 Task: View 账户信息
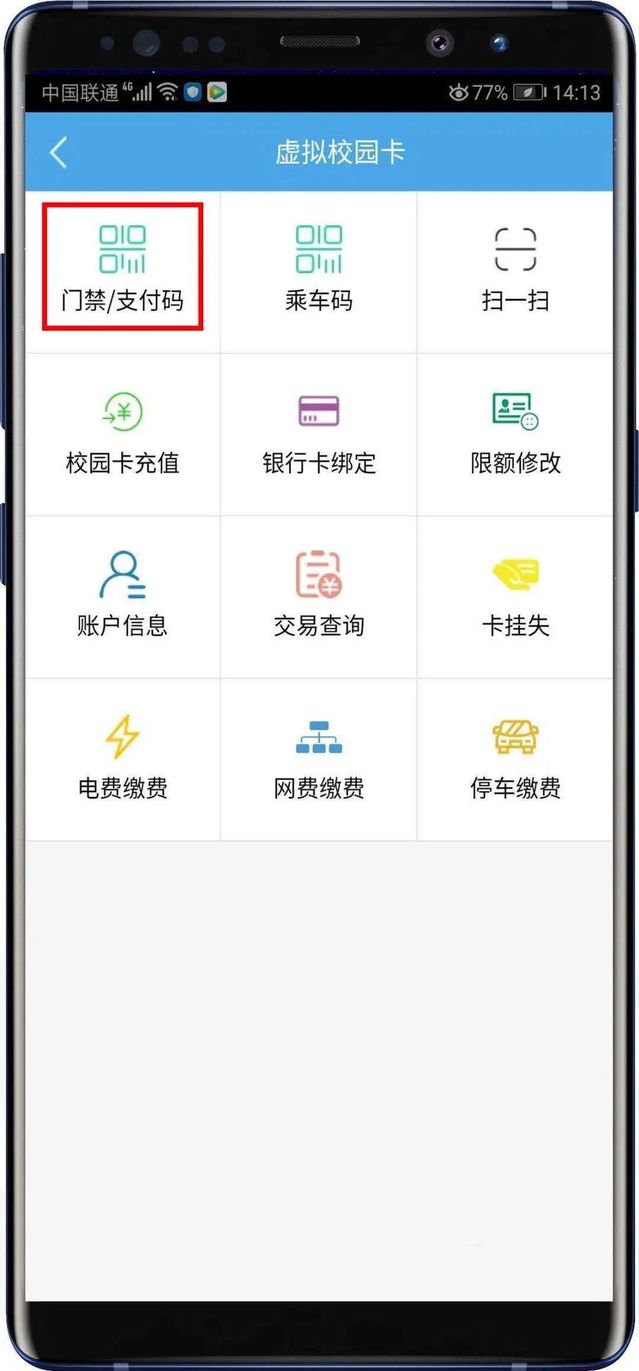click(x=122, y=596)
